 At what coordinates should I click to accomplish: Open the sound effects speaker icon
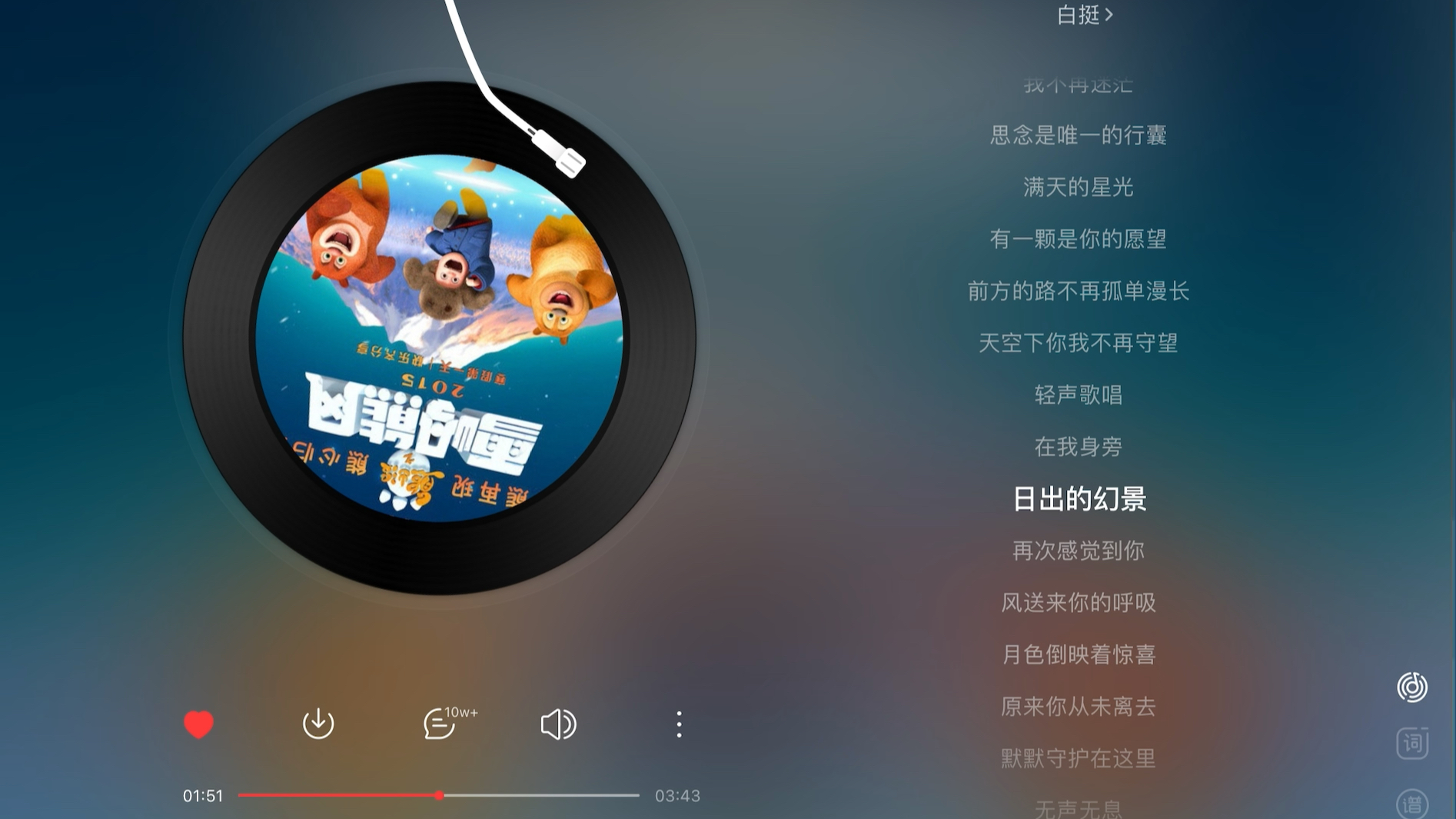pyautogui.click(x=558, y=724)
